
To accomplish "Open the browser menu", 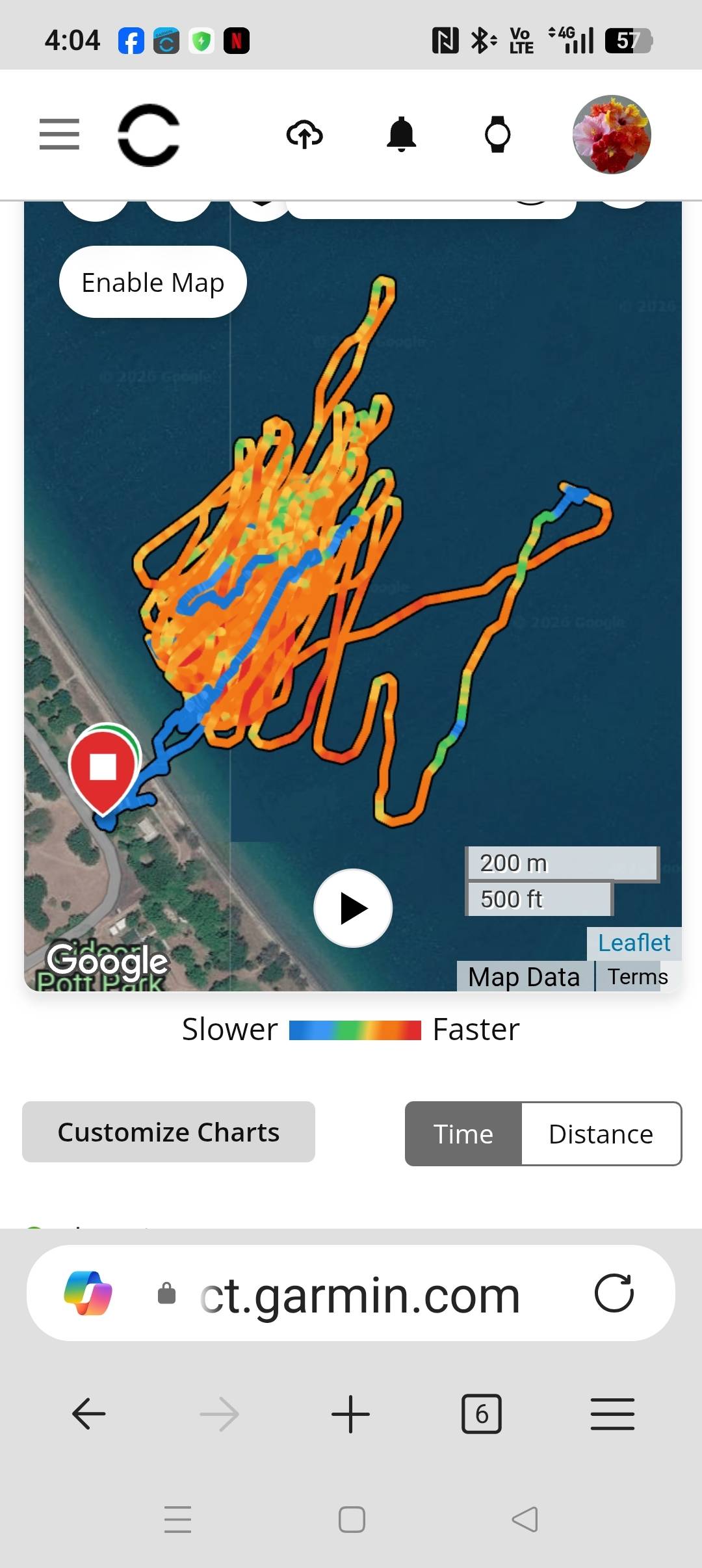I will point(612,1414).
